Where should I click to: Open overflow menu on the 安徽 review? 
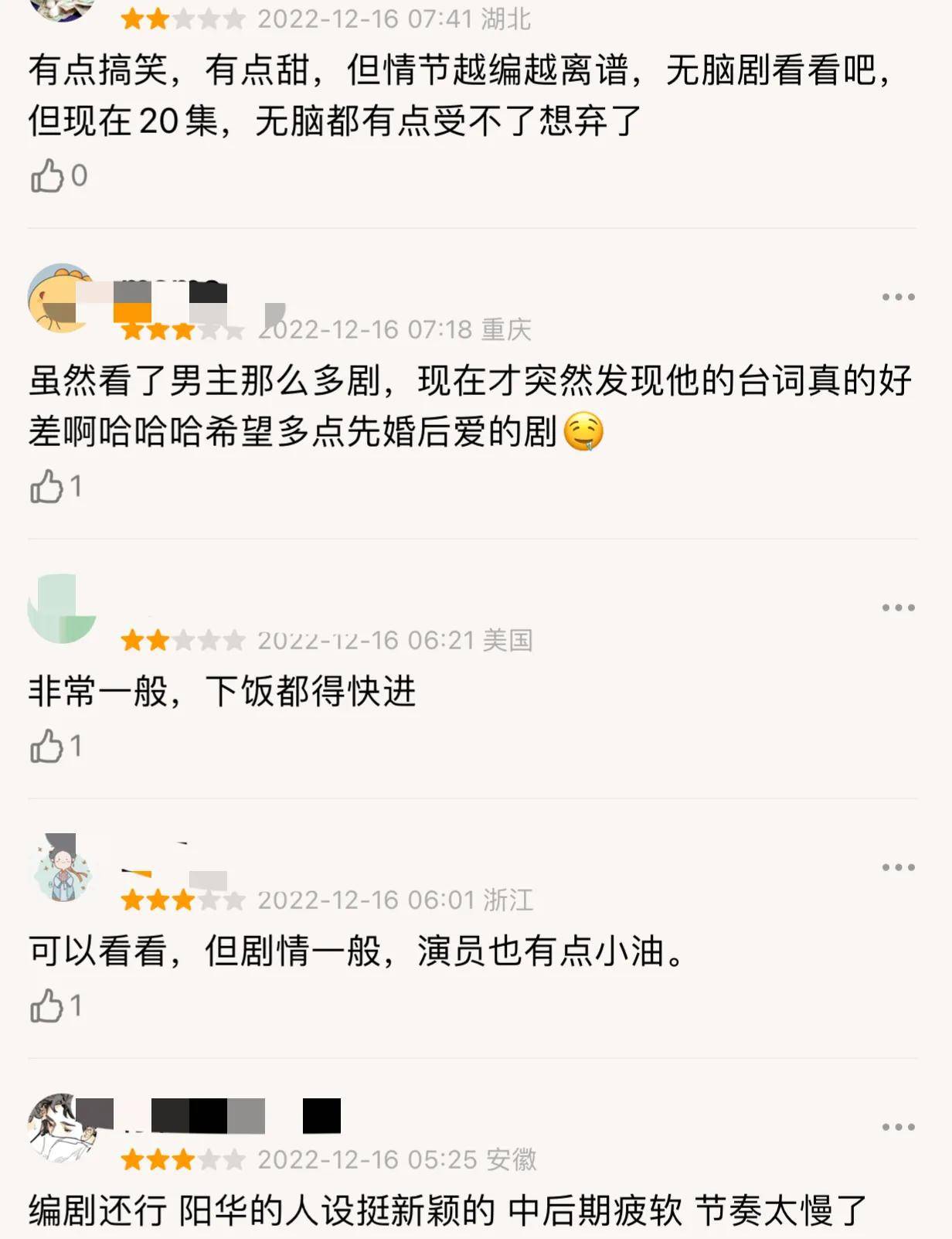pyautogui.click(x=898, y=1127)
